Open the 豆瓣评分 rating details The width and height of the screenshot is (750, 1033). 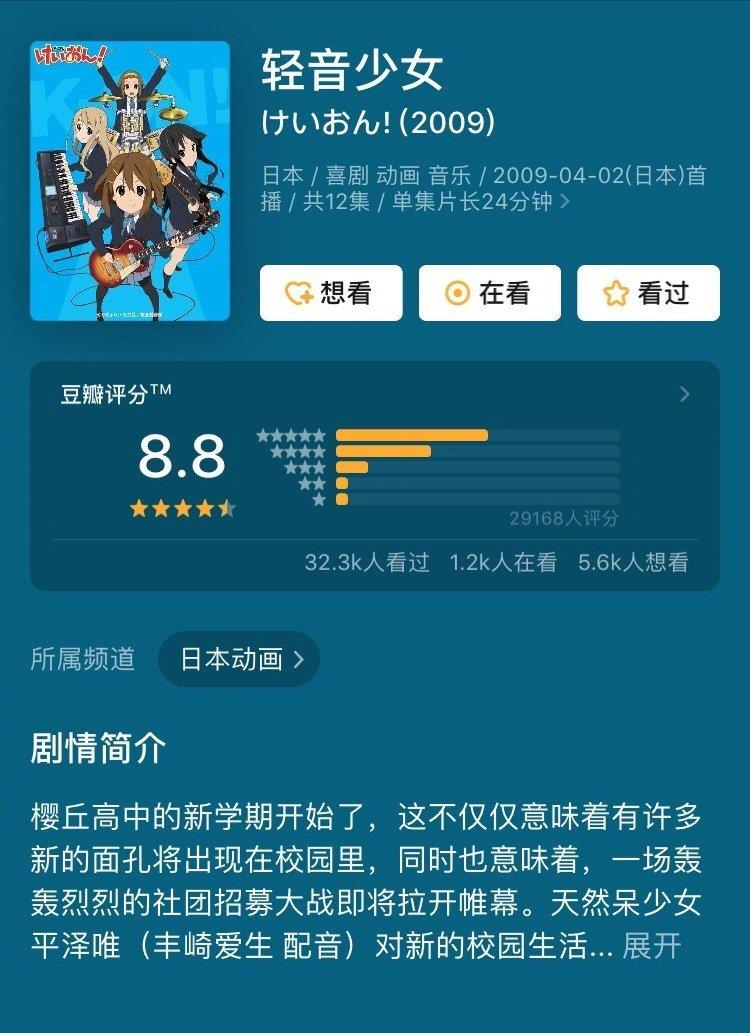click(685, 394)
